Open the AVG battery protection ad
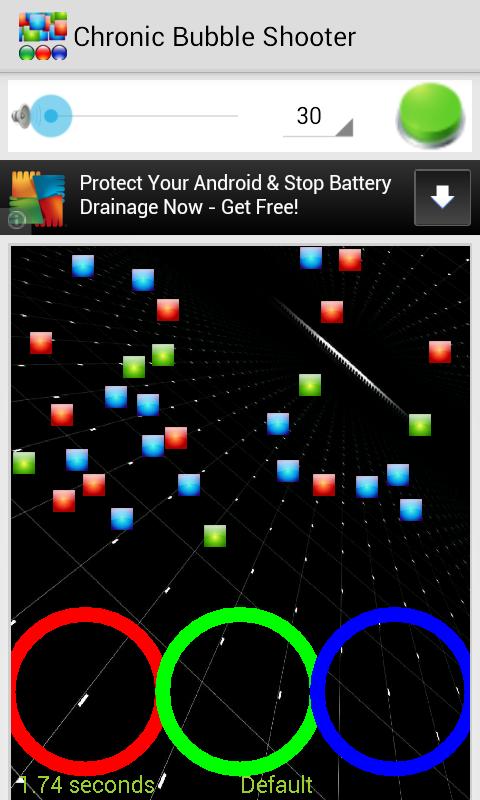Image resolution: width=480 pixels, height=800 pixels. pyautogui.click(x=235, y=196)
